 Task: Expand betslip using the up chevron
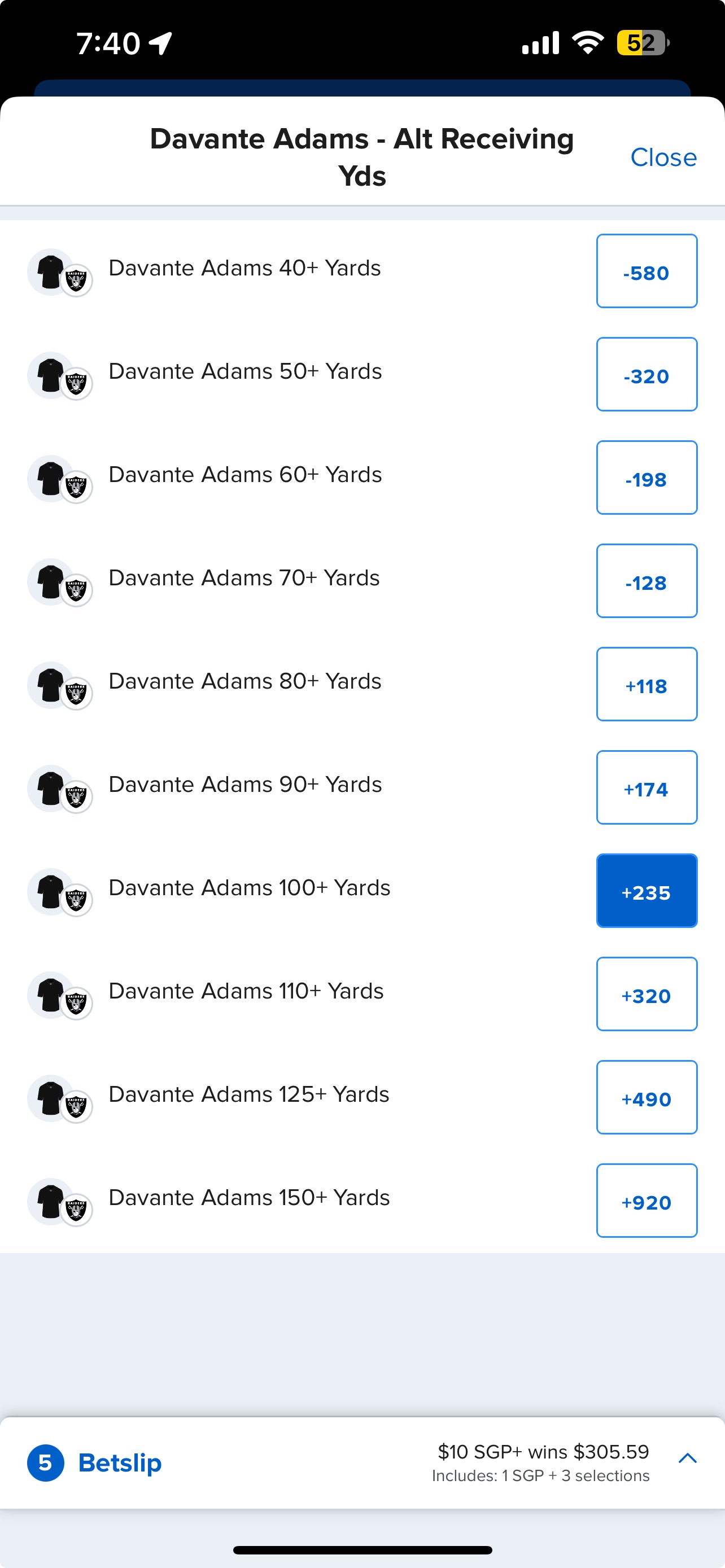(x=687, y=1458)
